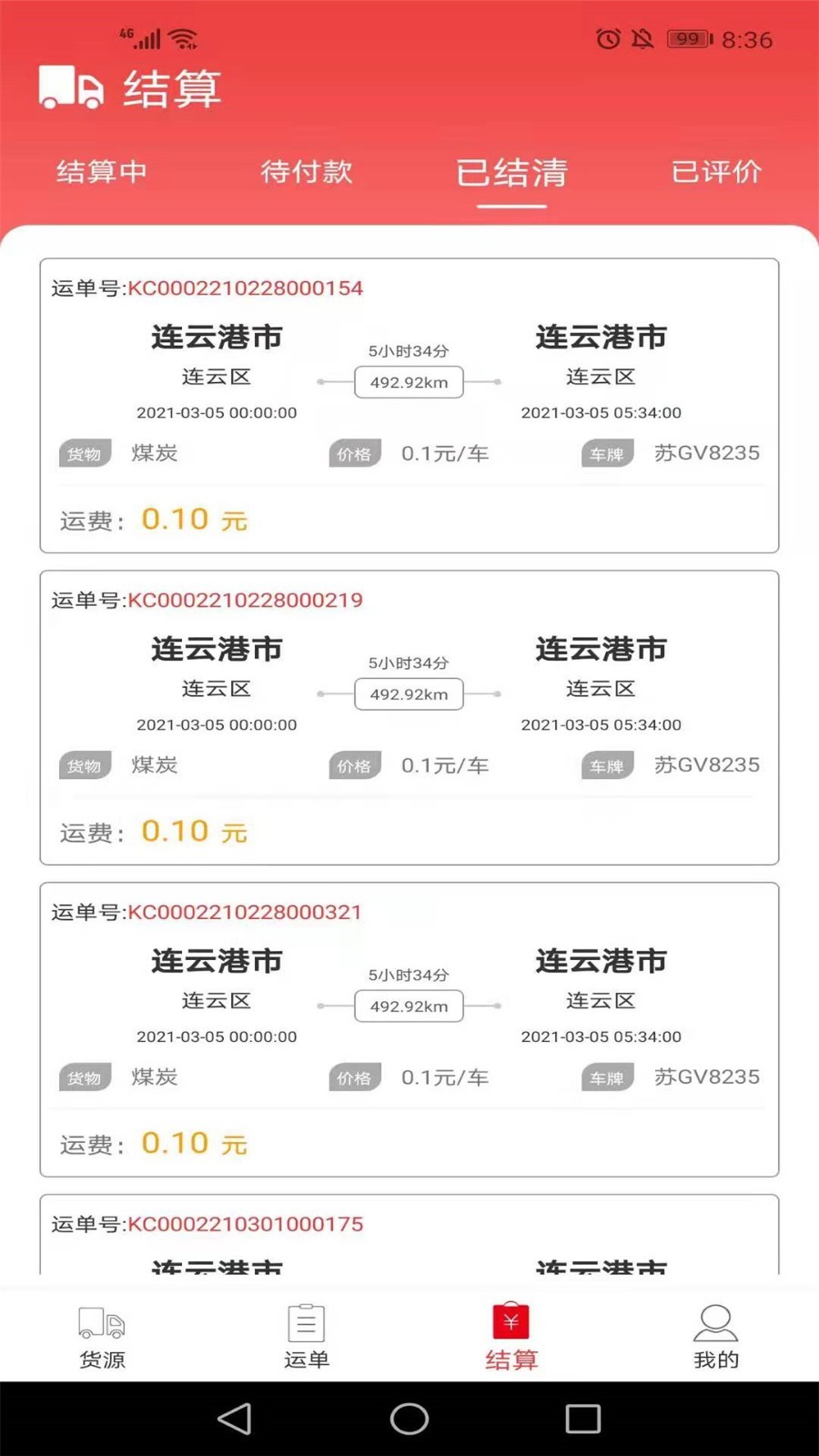Open waybill card KC0002210301000175
The width and height of the screenshot is (819, 1456).
[409, 1234]
